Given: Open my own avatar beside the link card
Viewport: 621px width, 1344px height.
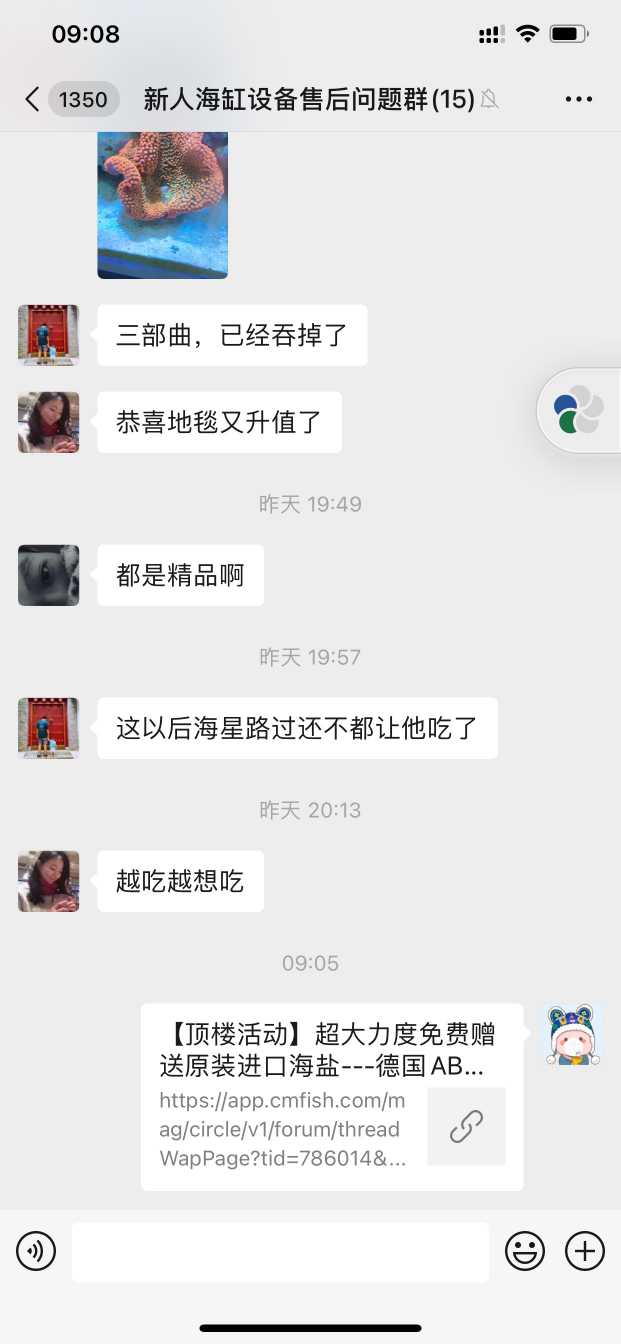Looking at the screenshot, I should pos(573,1034).
